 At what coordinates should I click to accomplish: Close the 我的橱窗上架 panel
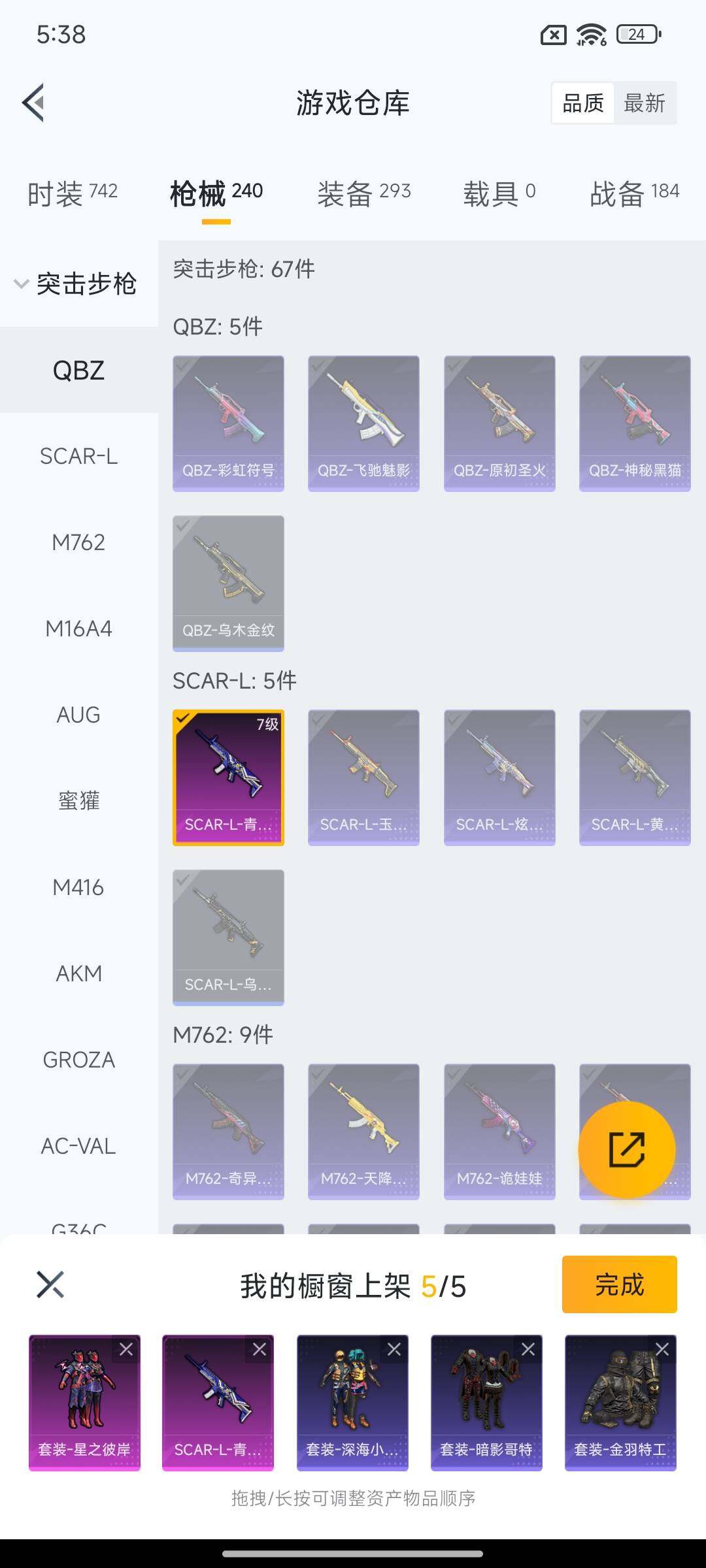click(50, 1284)
